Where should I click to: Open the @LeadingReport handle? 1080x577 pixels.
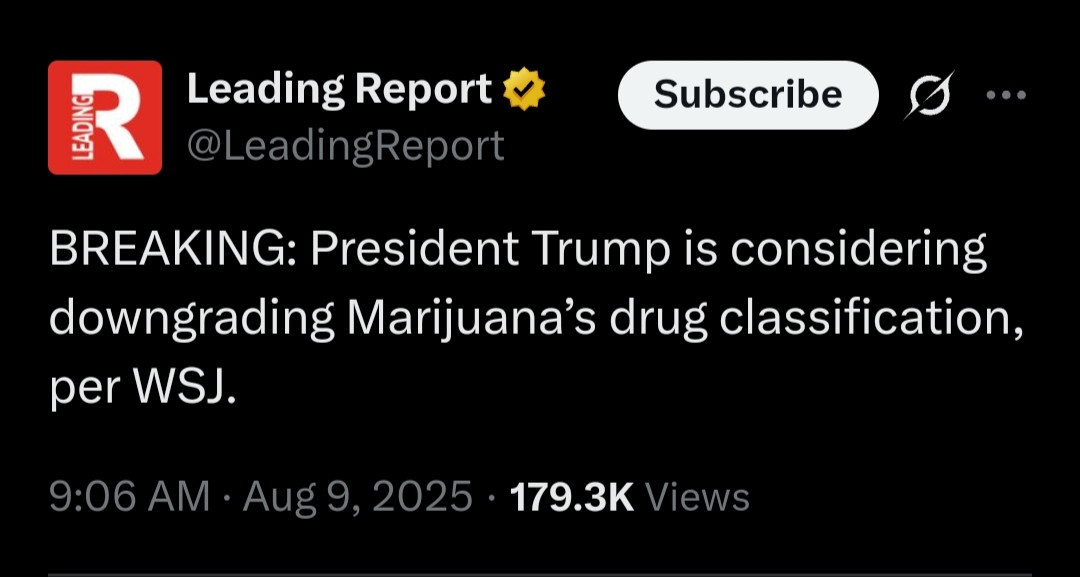click(346, 147)
